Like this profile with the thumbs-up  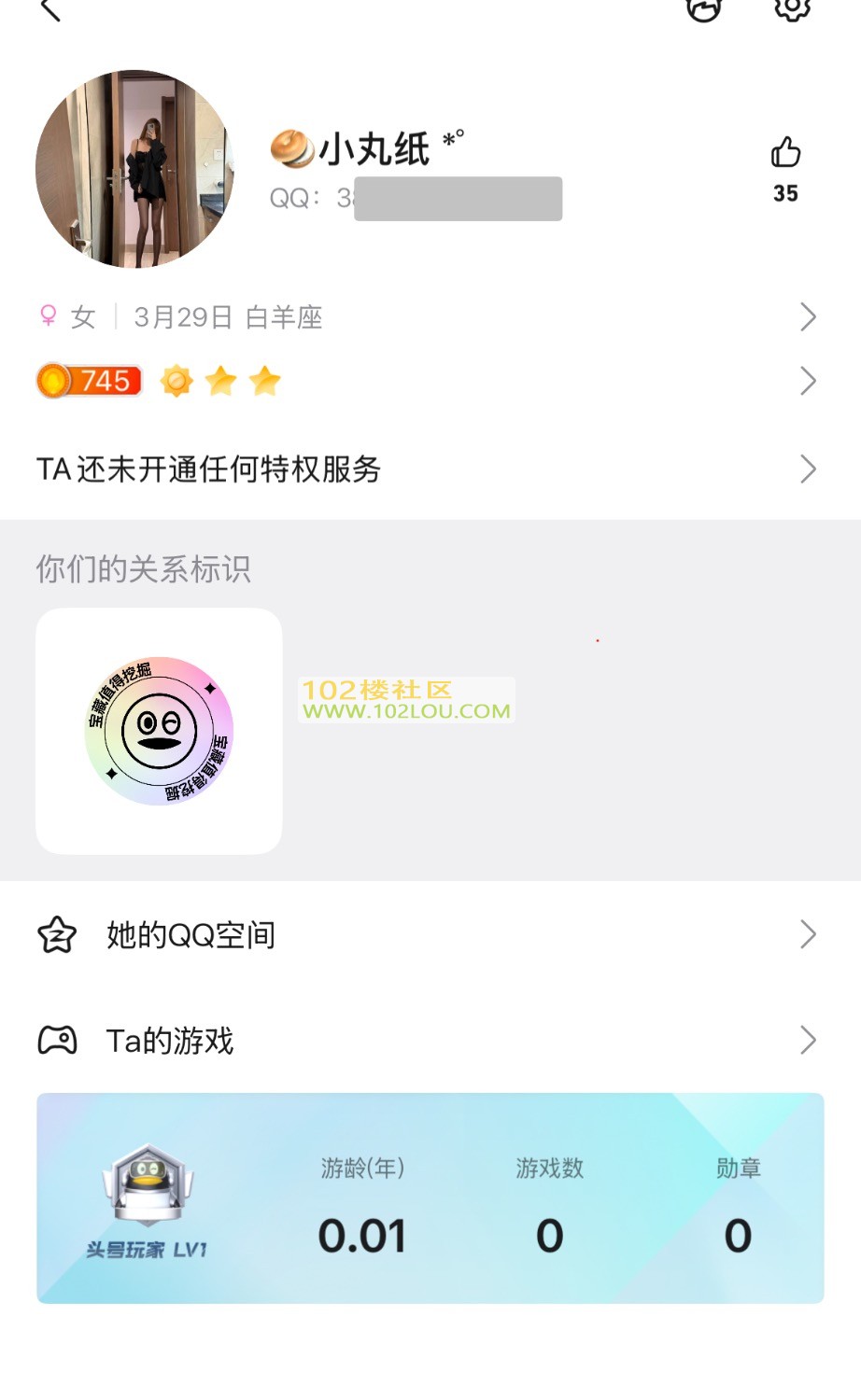785,153
